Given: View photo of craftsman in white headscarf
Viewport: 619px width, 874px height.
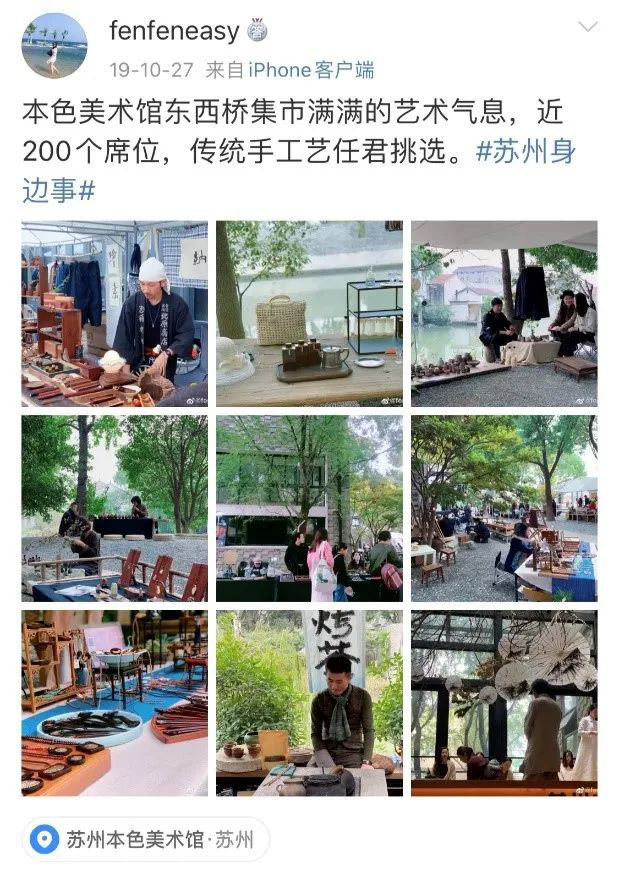Looking at the screenshot, I should [x=115, y=313].
